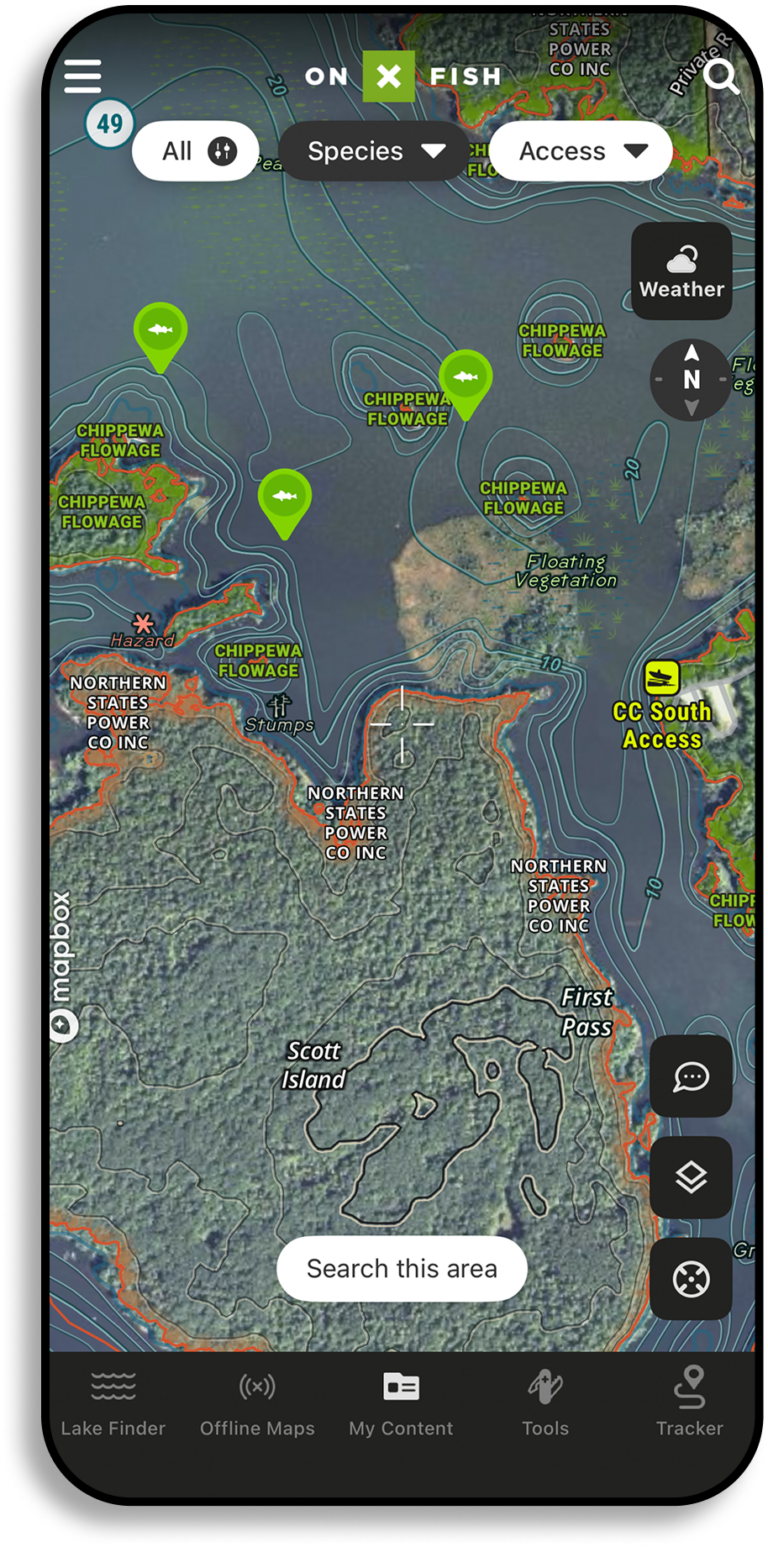
Task: Reset map orientation with the compass
Action: pyautogui.click(x=691, y=380)
